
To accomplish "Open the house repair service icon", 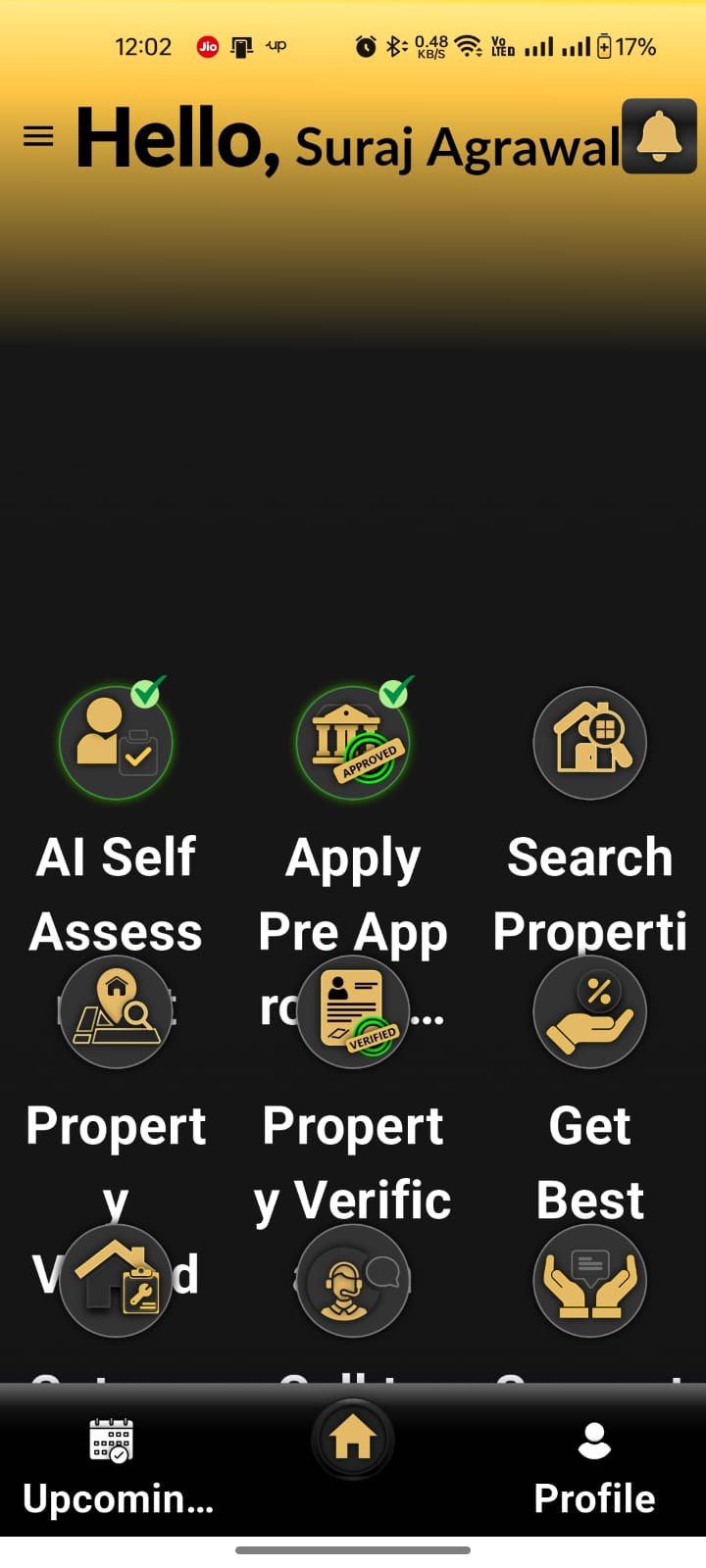I will tap(116, 1281).
